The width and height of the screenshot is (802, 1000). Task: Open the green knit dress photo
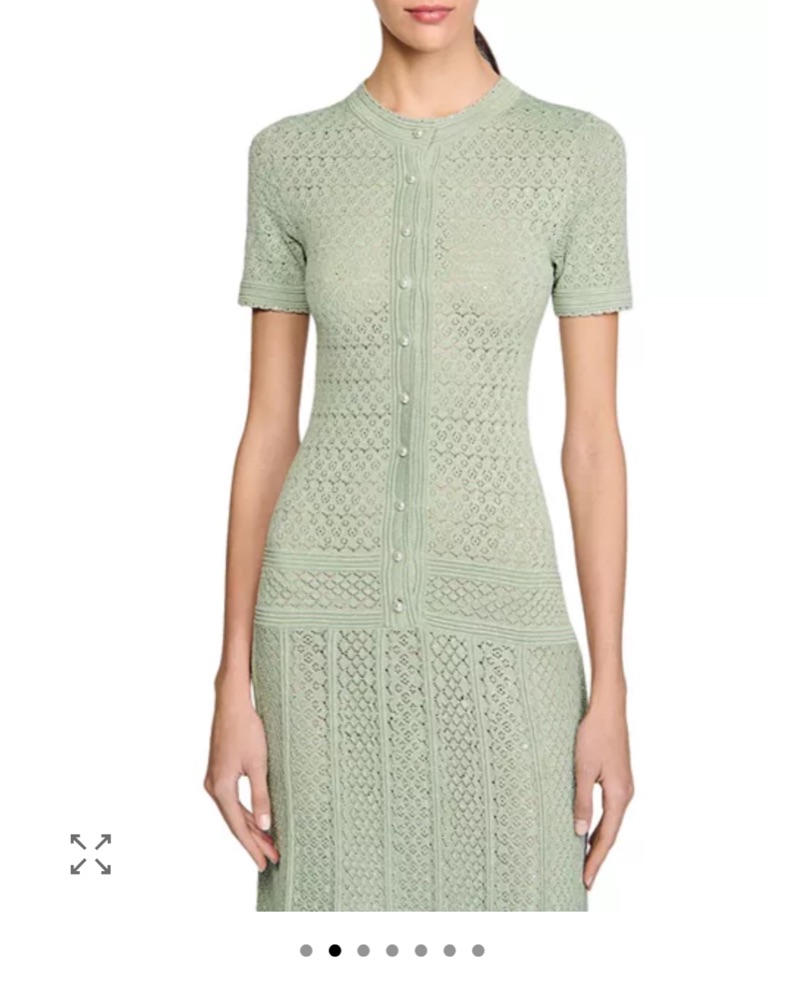click(x=420, y=450)
